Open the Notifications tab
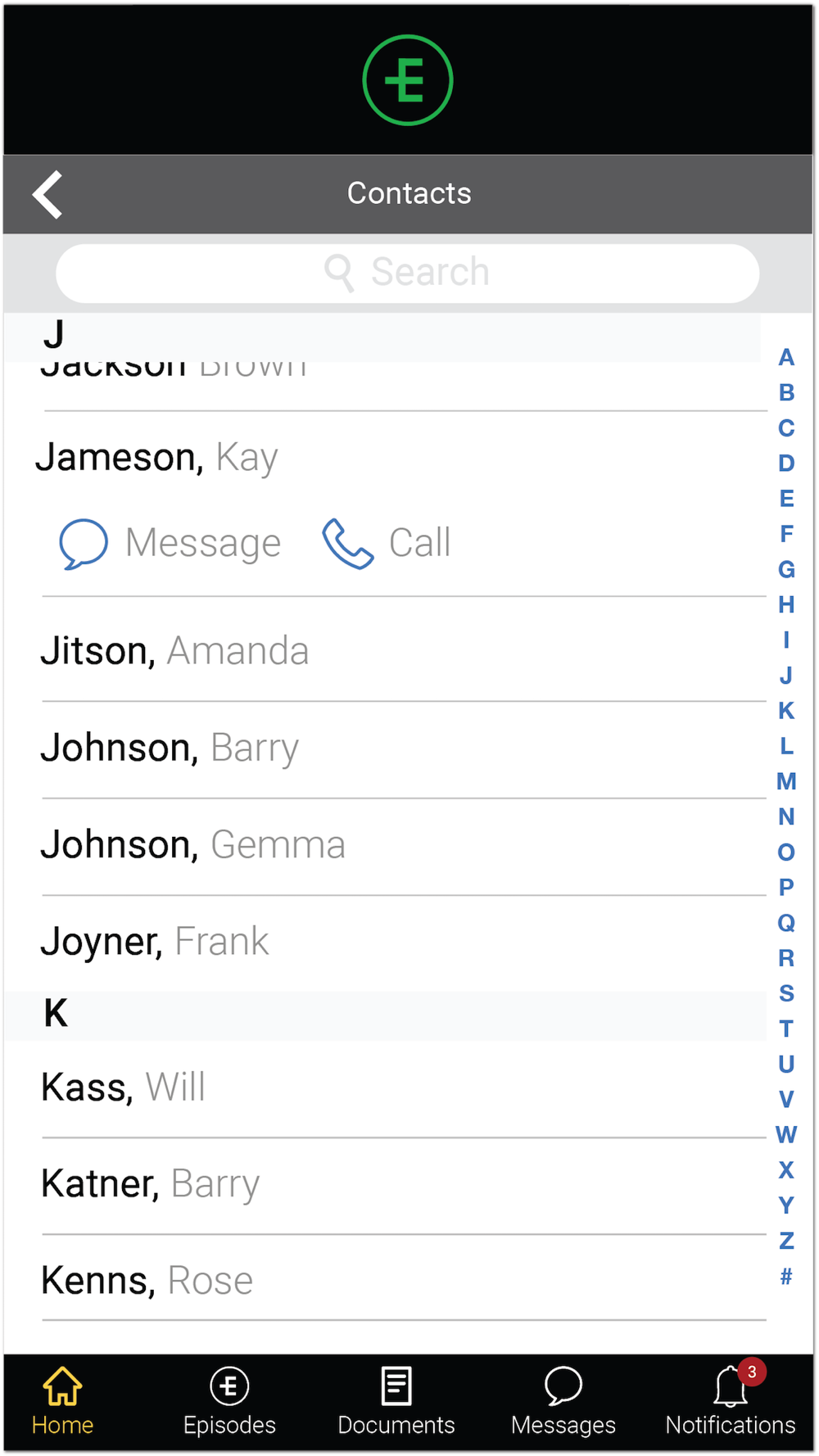 pos(731,1401)
